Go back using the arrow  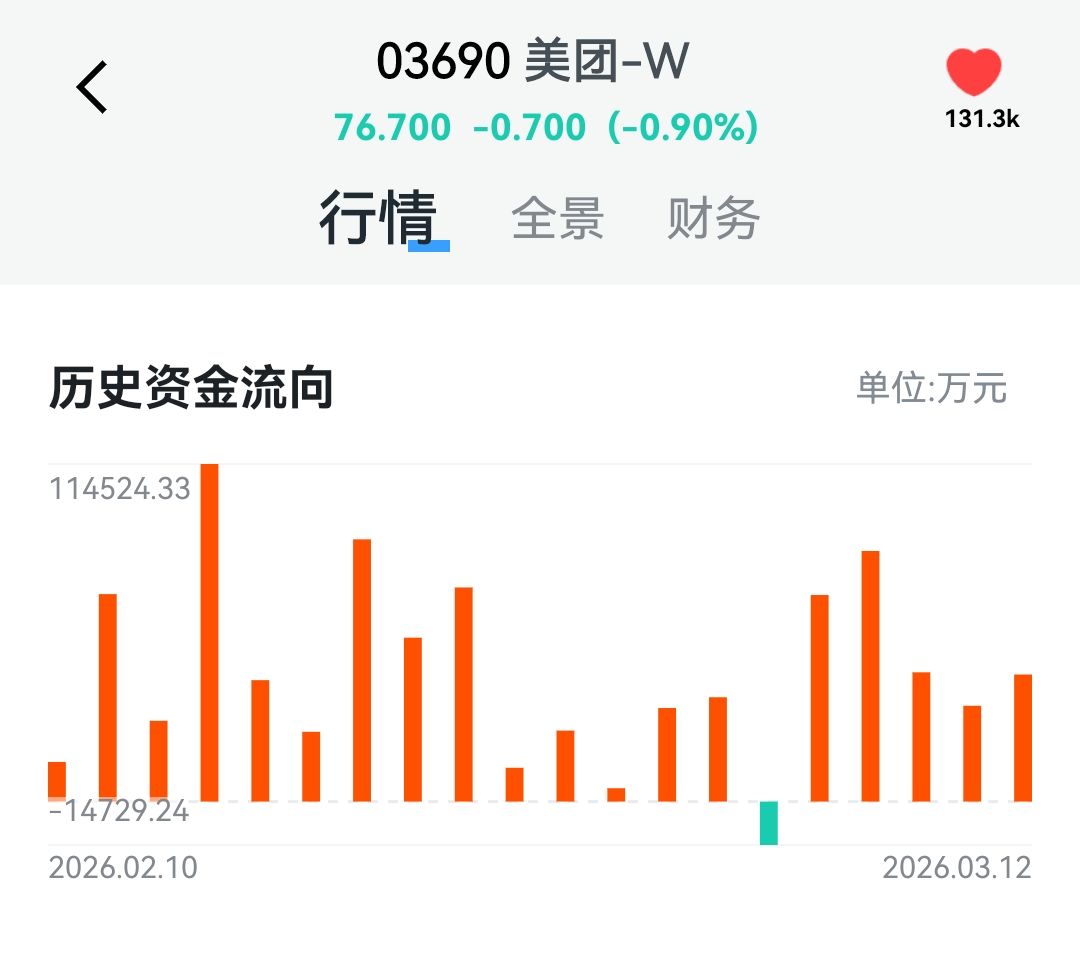tap(92, 87)
